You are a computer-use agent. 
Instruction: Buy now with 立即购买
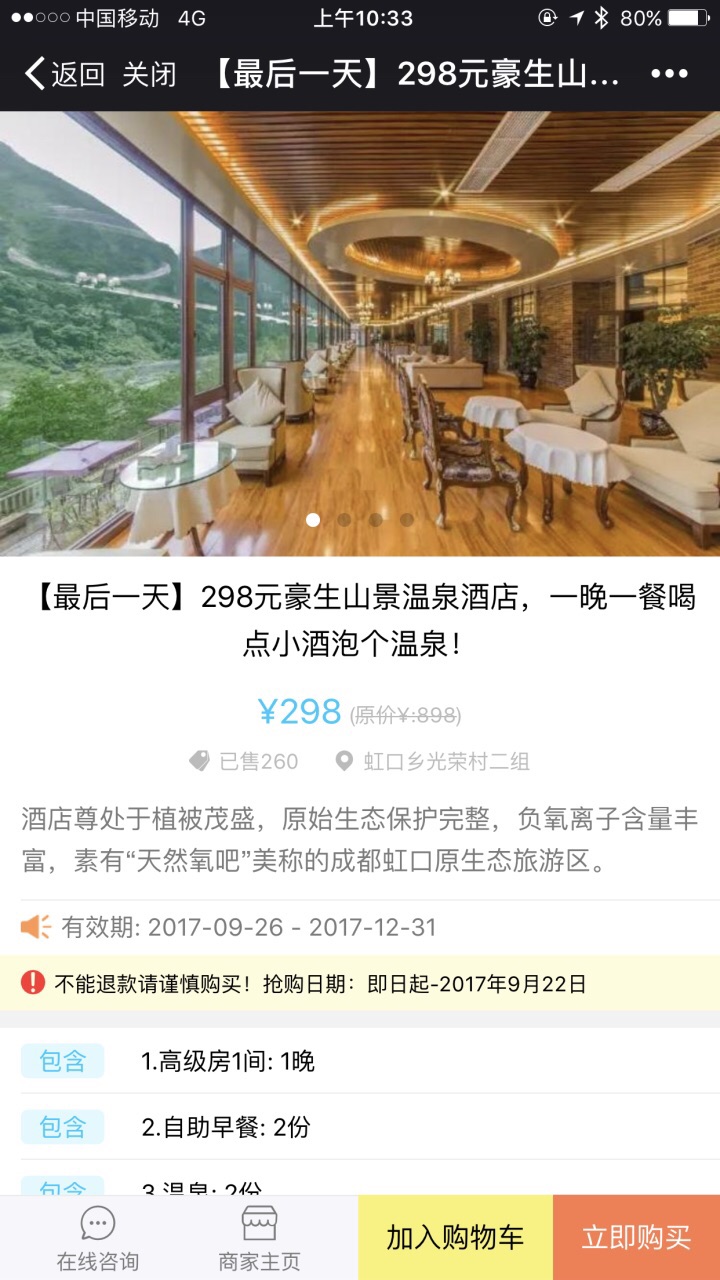coord(636,1238)
